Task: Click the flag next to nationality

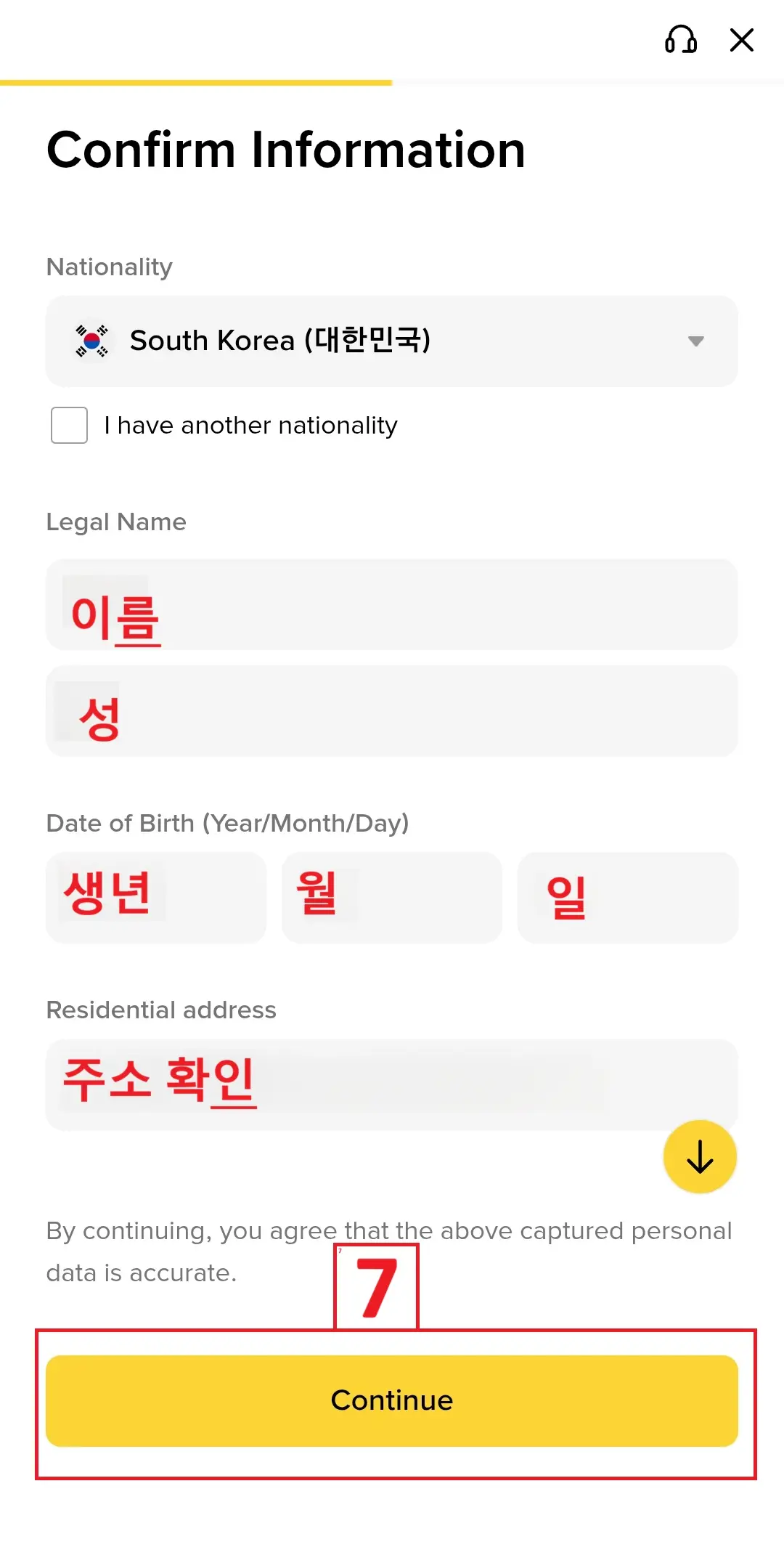Action: tap(91, 341)
